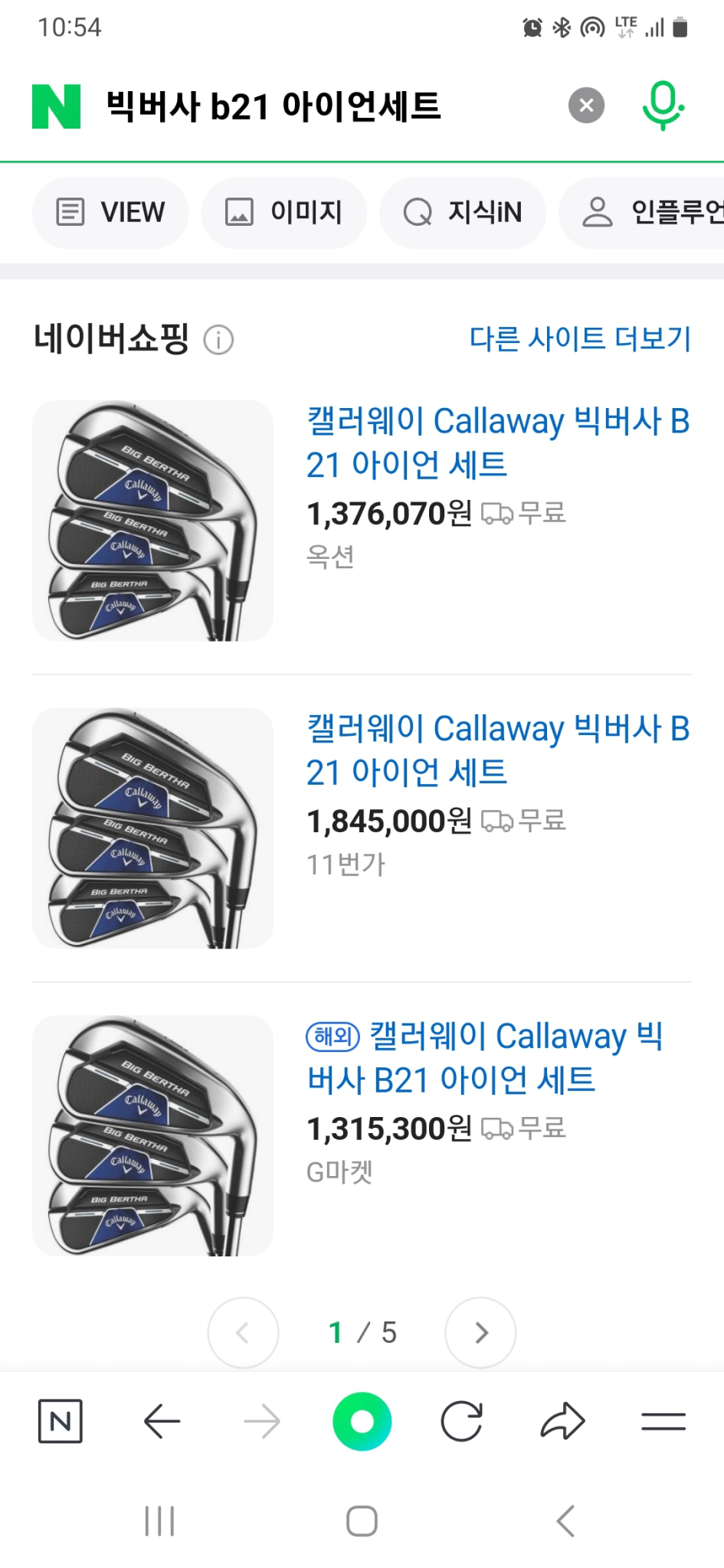
Task: Tap the microphone for voice search
Action: coord(662,106)
